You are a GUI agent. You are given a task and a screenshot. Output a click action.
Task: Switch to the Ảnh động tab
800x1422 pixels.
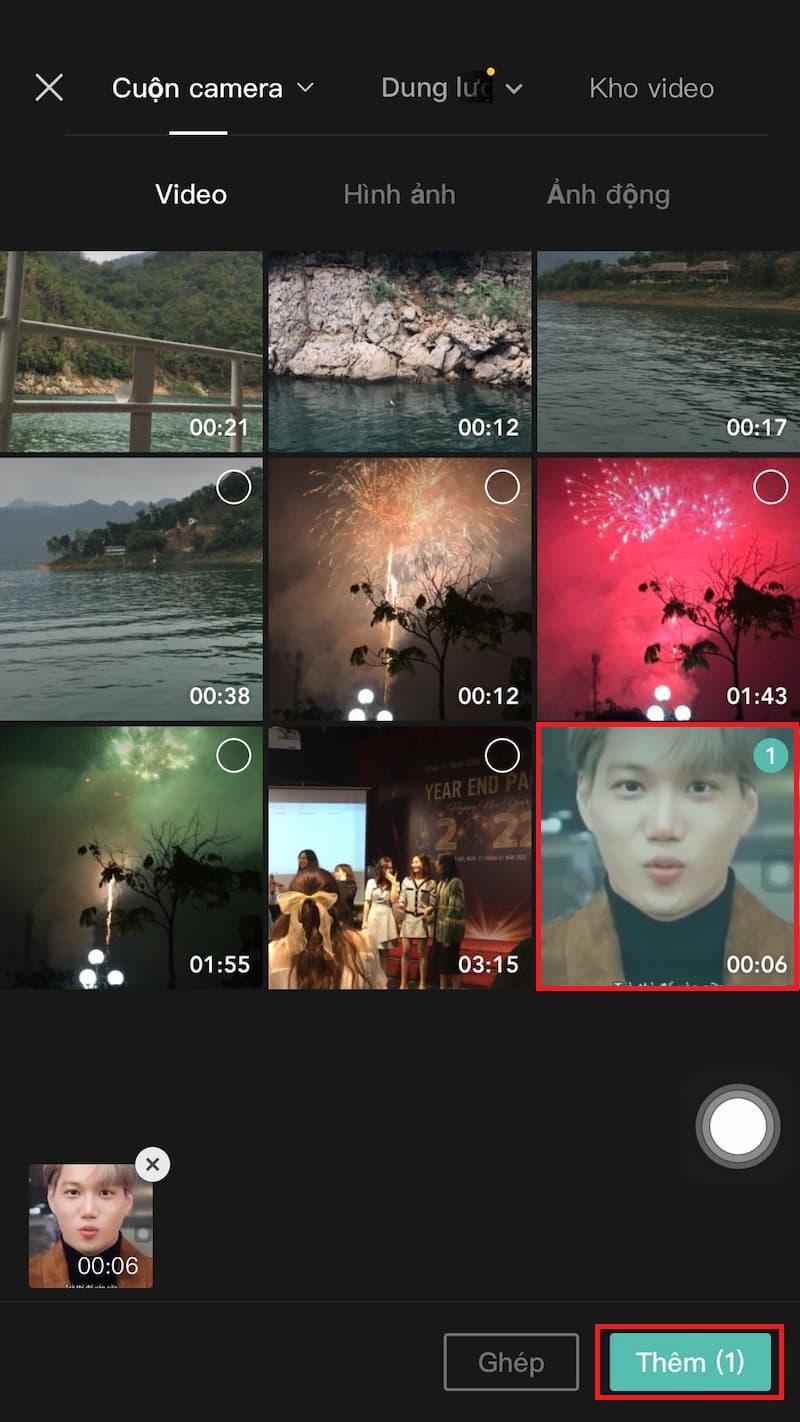pyautogui.click(x=607, y=194)
